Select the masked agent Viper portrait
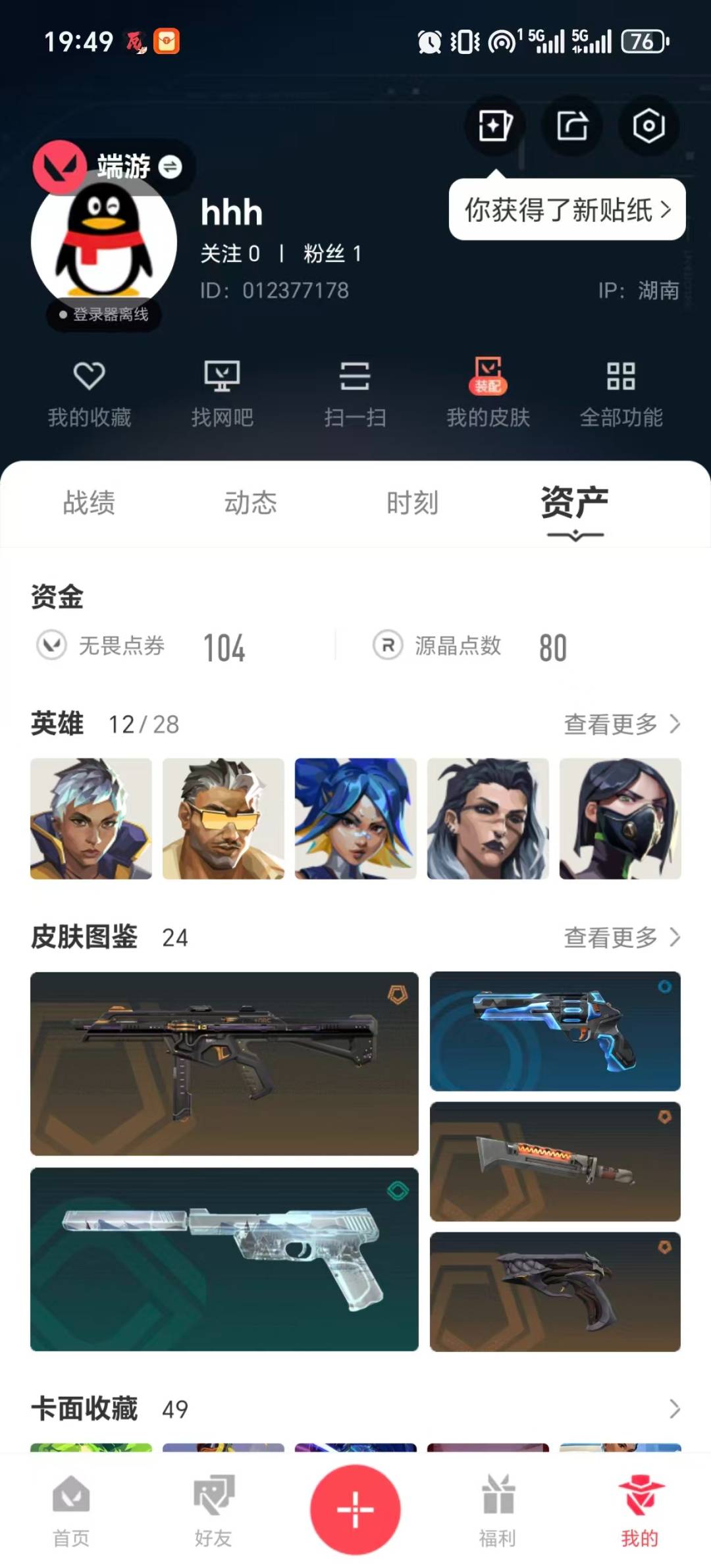Image resolution: width=711 pixels, height=1568 pixels. 620,817
